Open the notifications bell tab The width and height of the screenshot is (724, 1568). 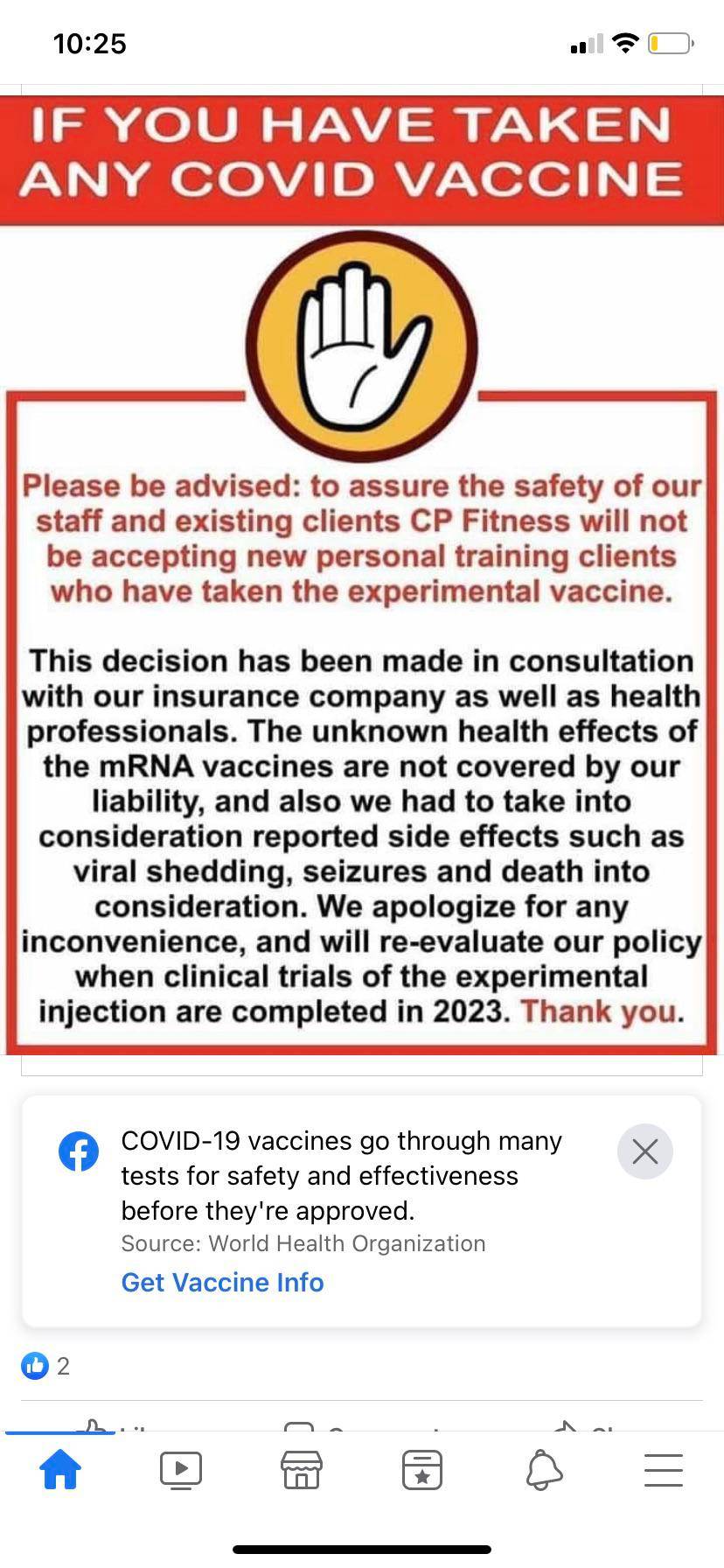pyautogui.click(x=543, y=1470)
